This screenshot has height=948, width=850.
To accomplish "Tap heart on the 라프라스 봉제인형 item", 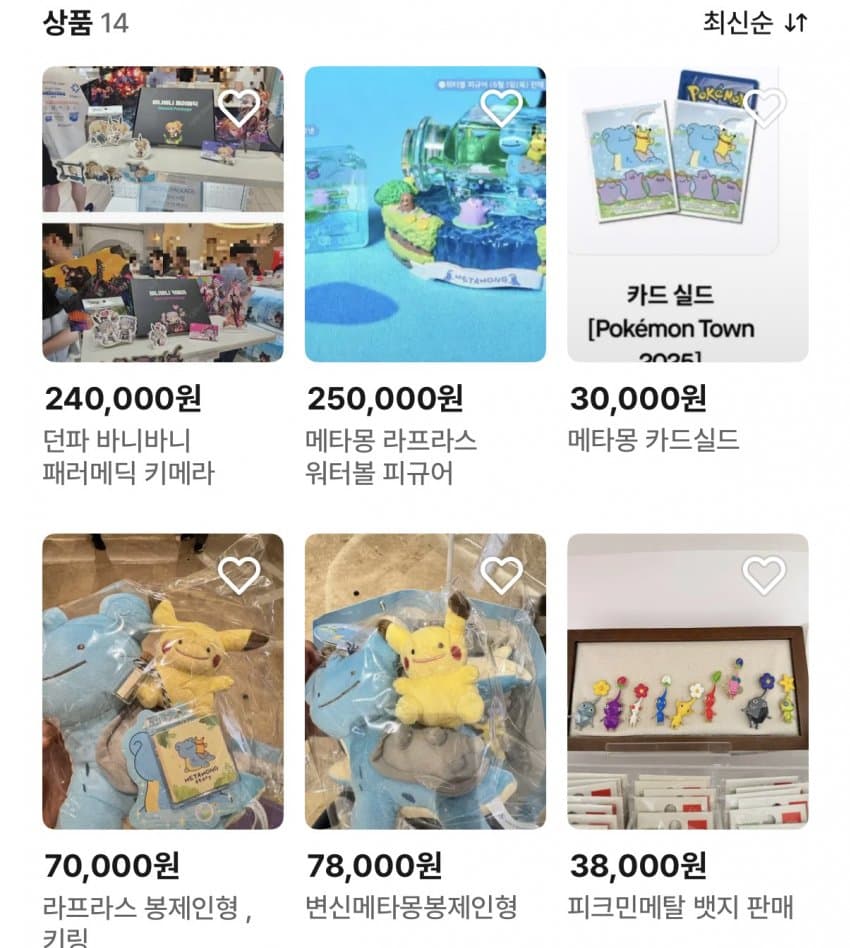I will (239, 575).
